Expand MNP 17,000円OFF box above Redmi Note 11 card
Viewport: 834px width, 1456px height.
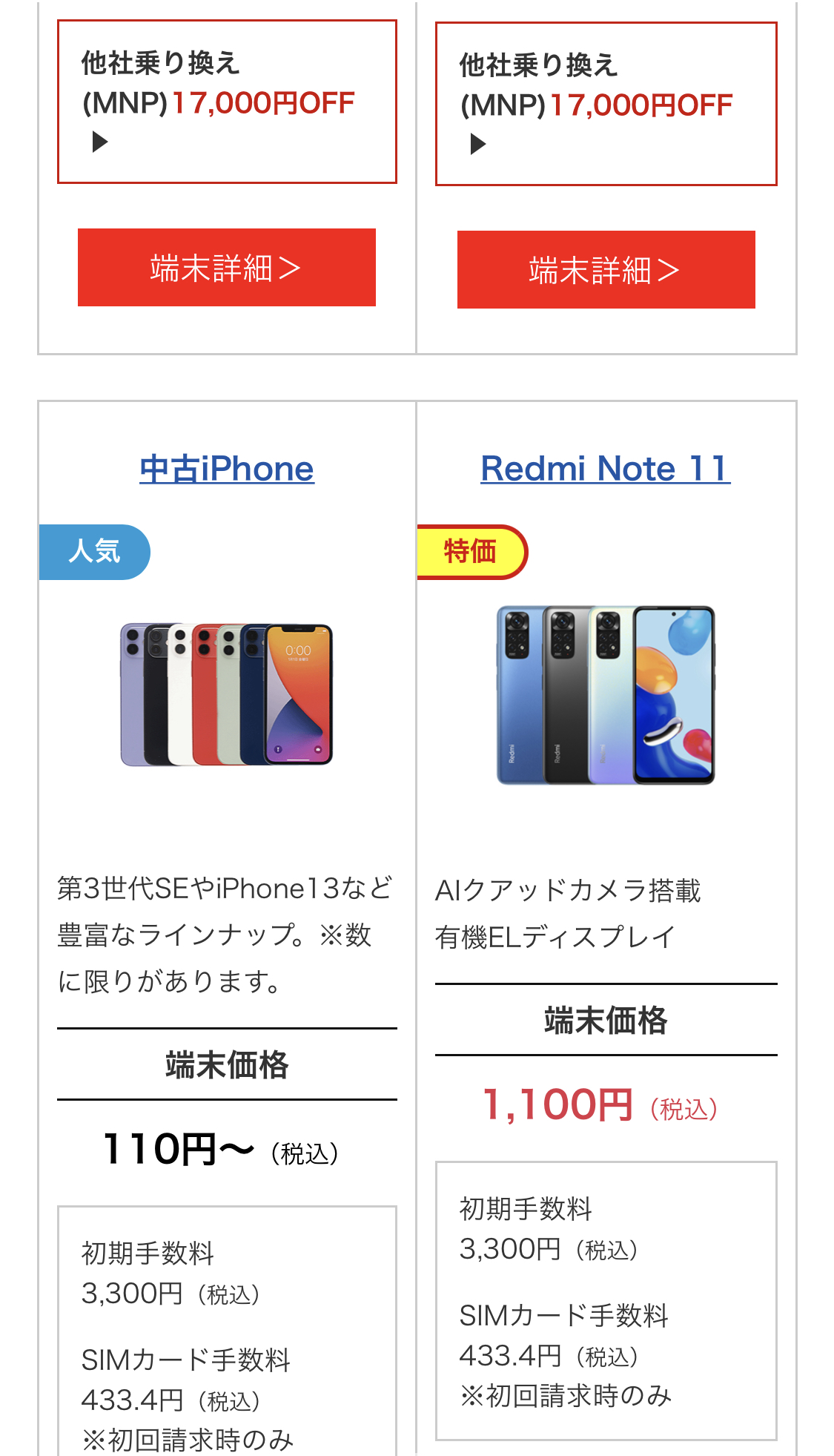click(606, 105)
